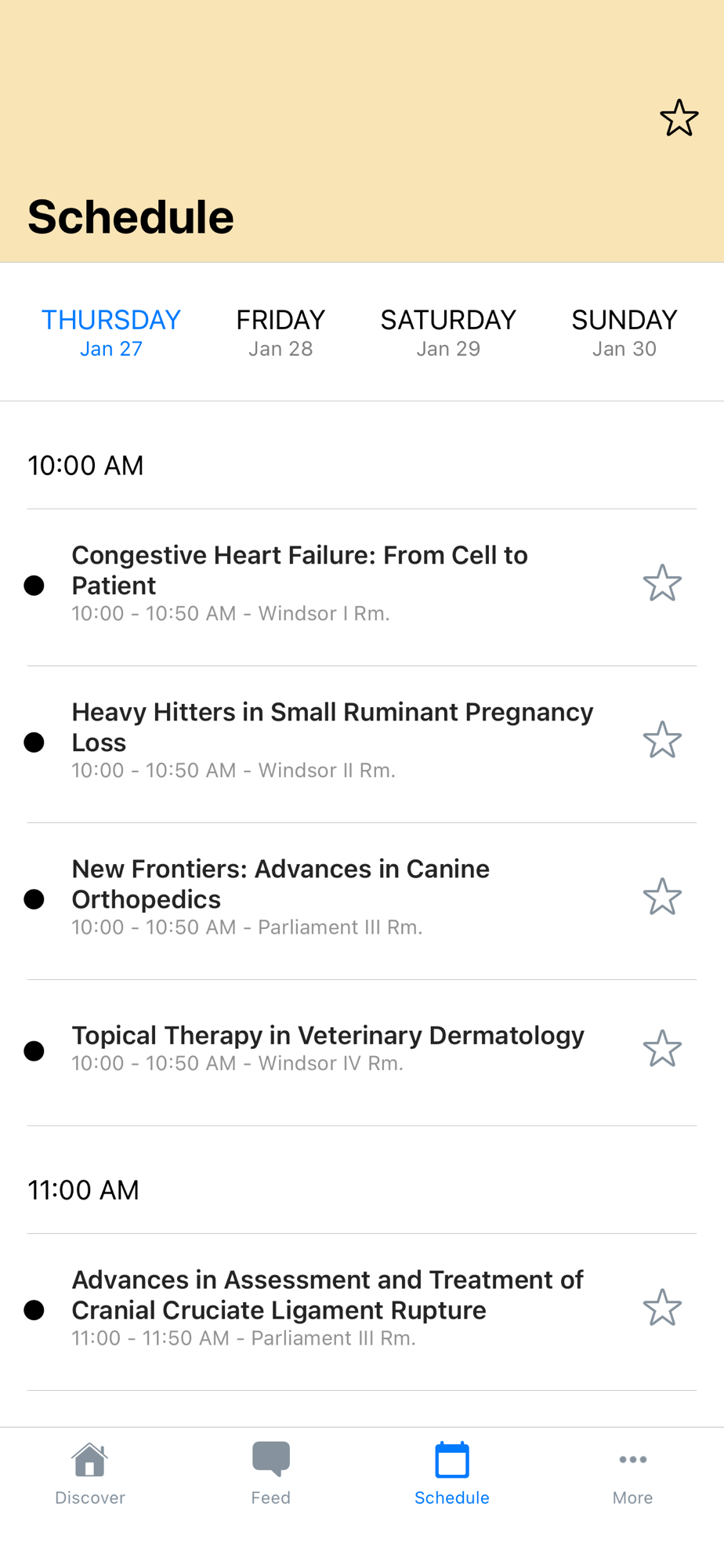This screenshot has height=1568, width=724.
Task: Switch to the Friday Jan 28 tab
Action: pyautogui.click(x=281, y=332)
